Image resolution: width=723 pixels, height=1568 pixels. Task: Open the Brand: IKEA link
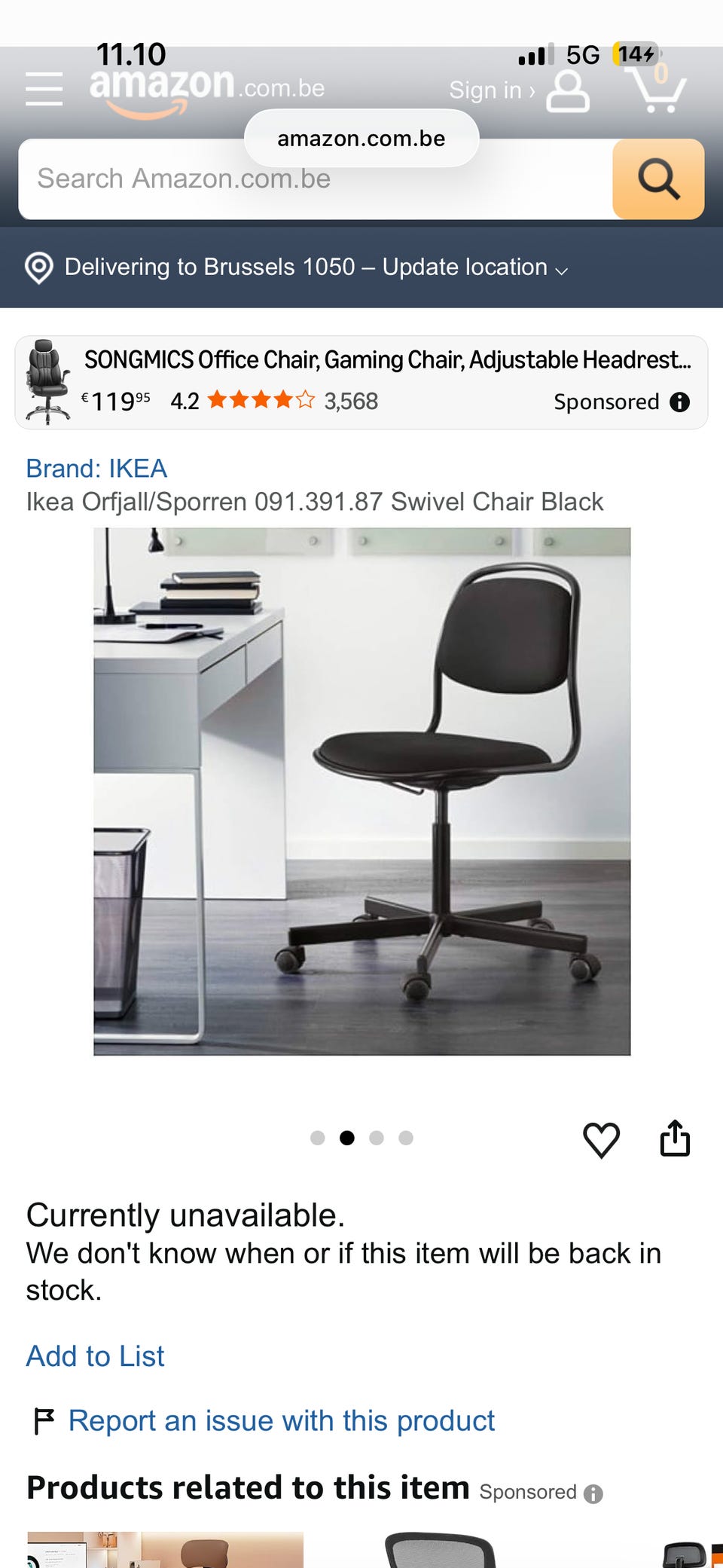tap(96, 468)
